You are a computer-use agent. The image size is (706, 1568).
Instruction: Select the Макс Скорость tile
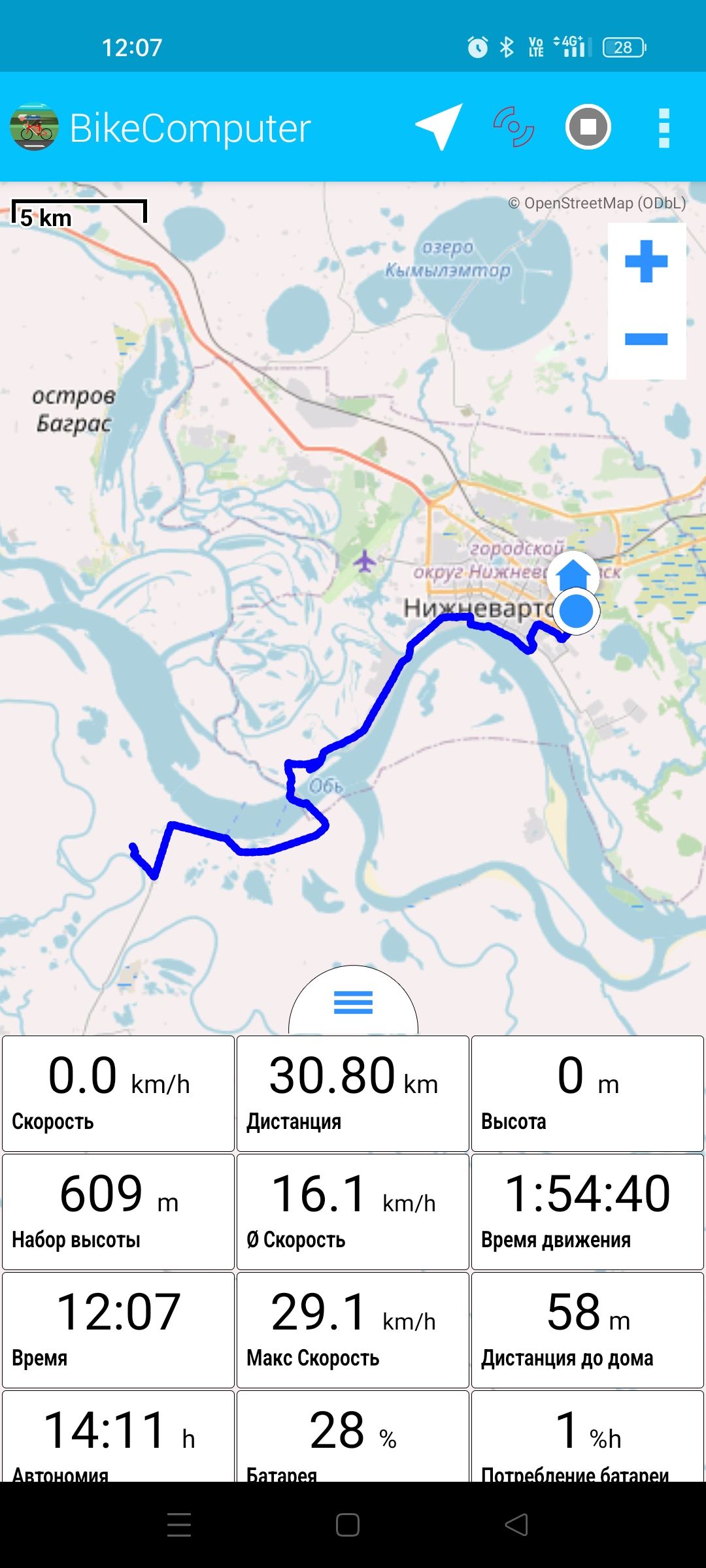tap(353, 1330)
